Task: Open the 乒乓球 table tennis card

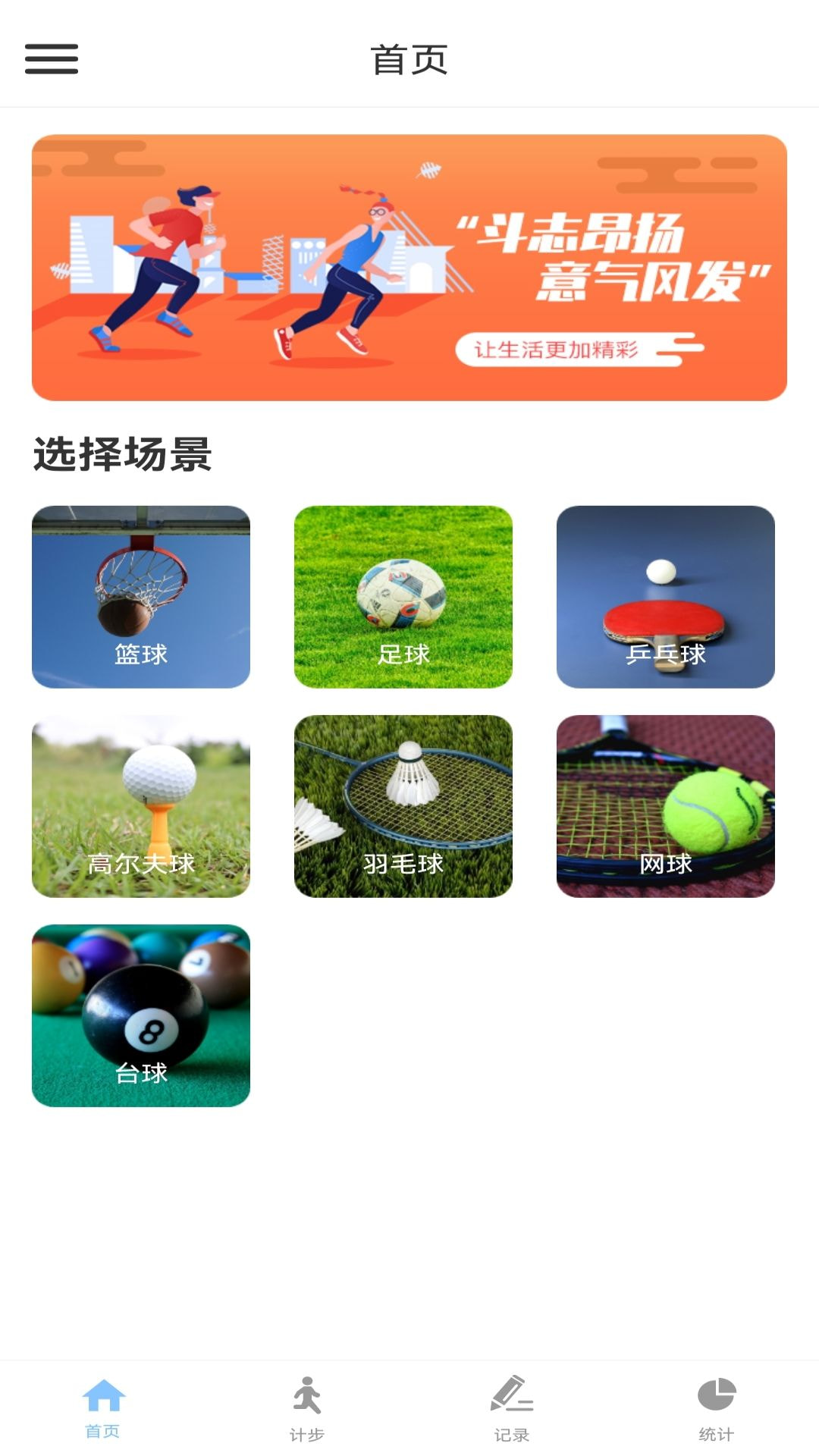Action: 666,597
